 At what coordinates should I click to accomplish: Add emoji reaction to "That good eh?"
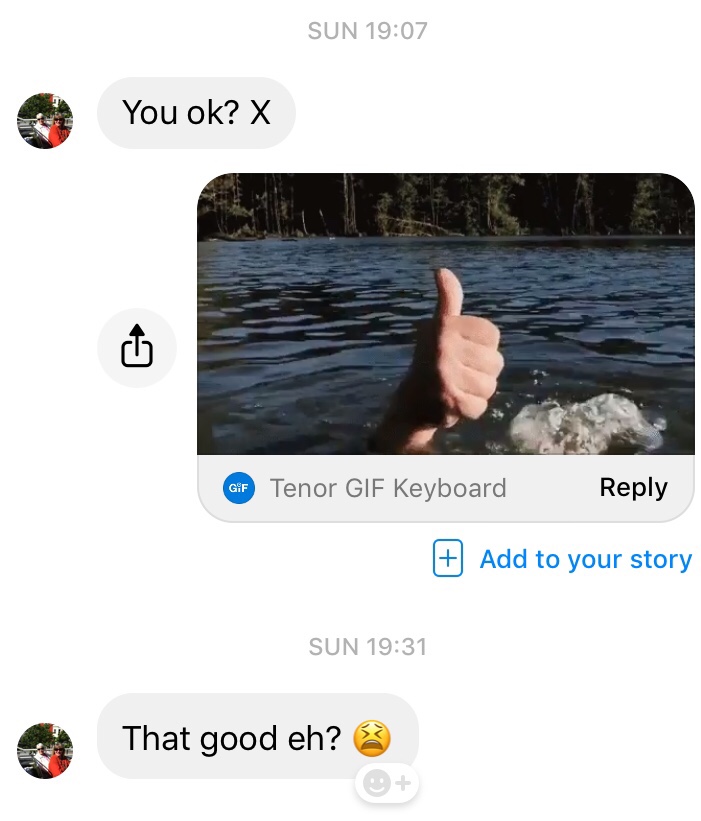pyautogui.click(x=386, y=784)
